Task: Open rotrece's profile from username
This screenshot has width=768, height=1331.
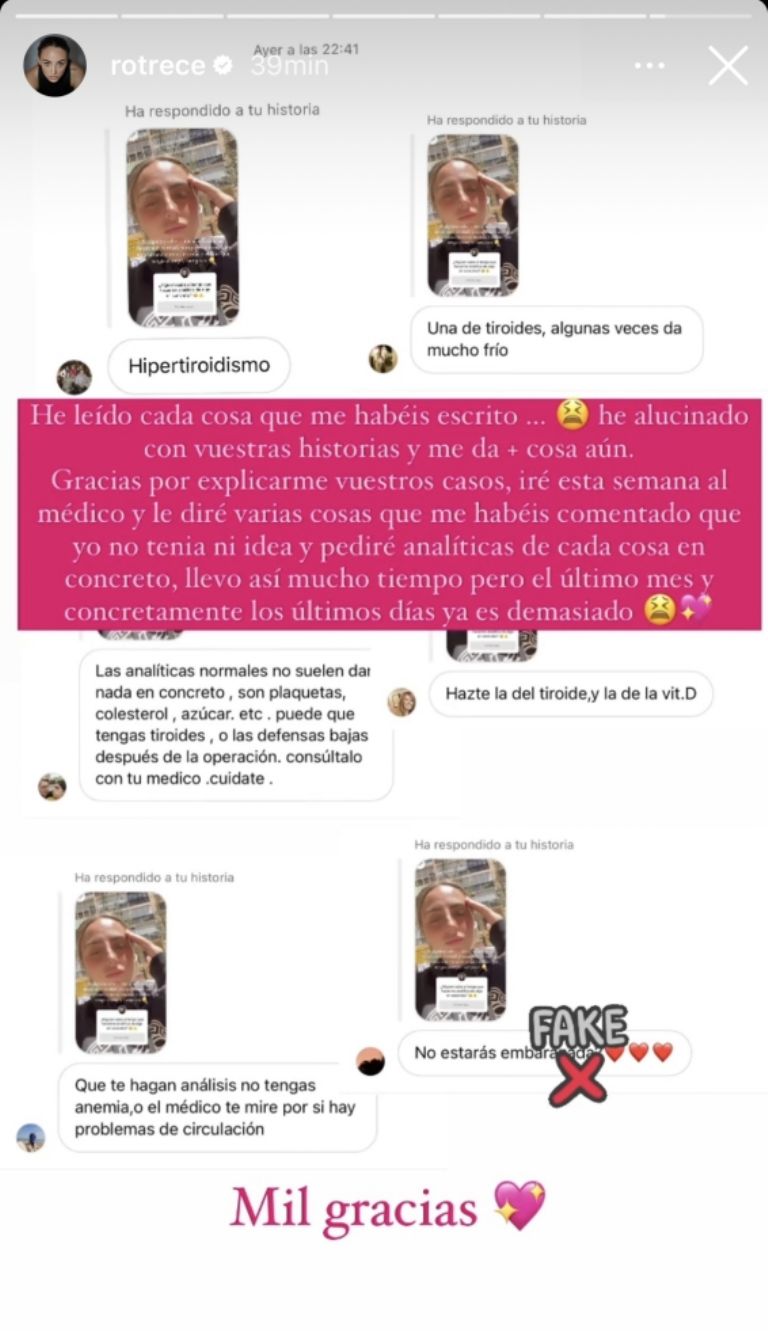Action: click(x=157, y=66)
